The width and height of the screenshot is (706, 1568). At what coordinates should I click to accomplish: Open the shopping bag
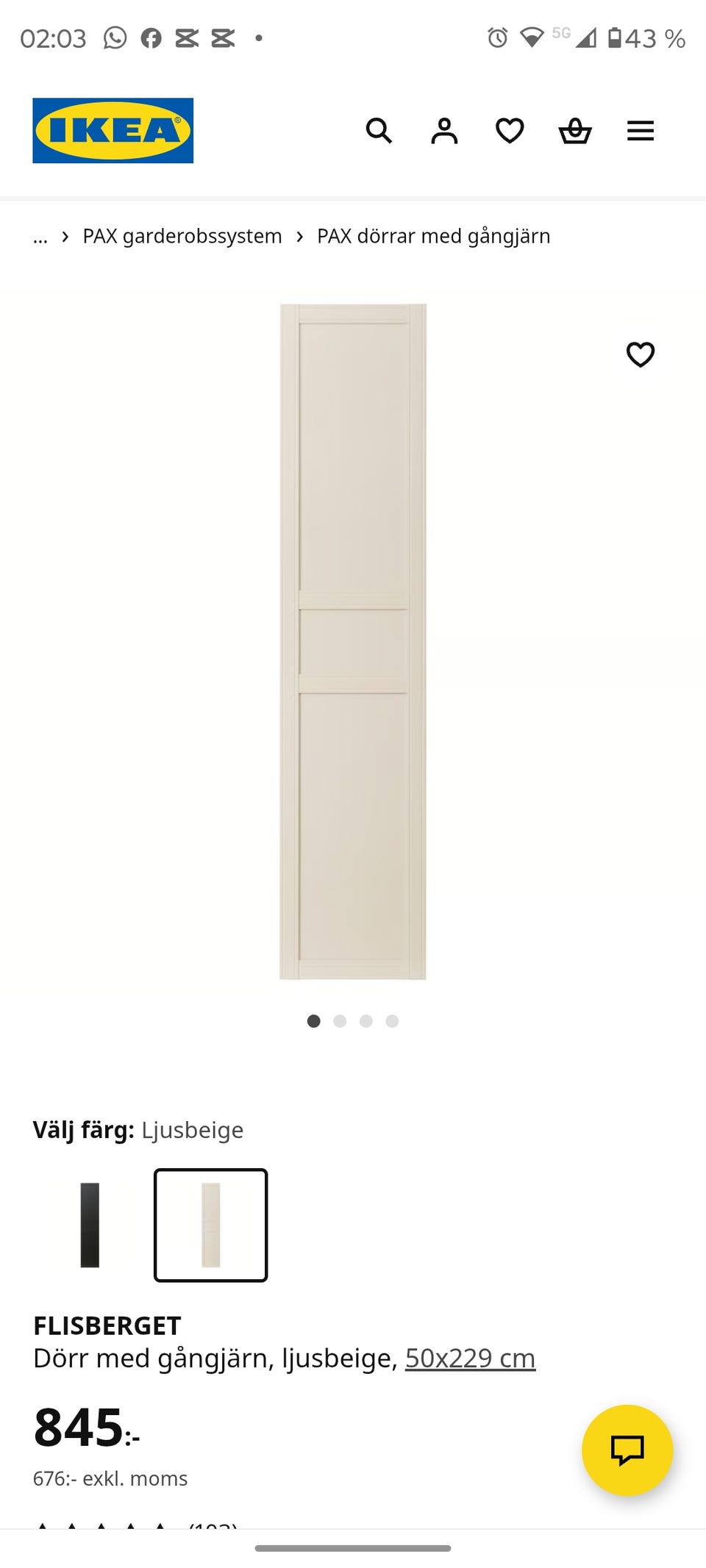[575, 131]
